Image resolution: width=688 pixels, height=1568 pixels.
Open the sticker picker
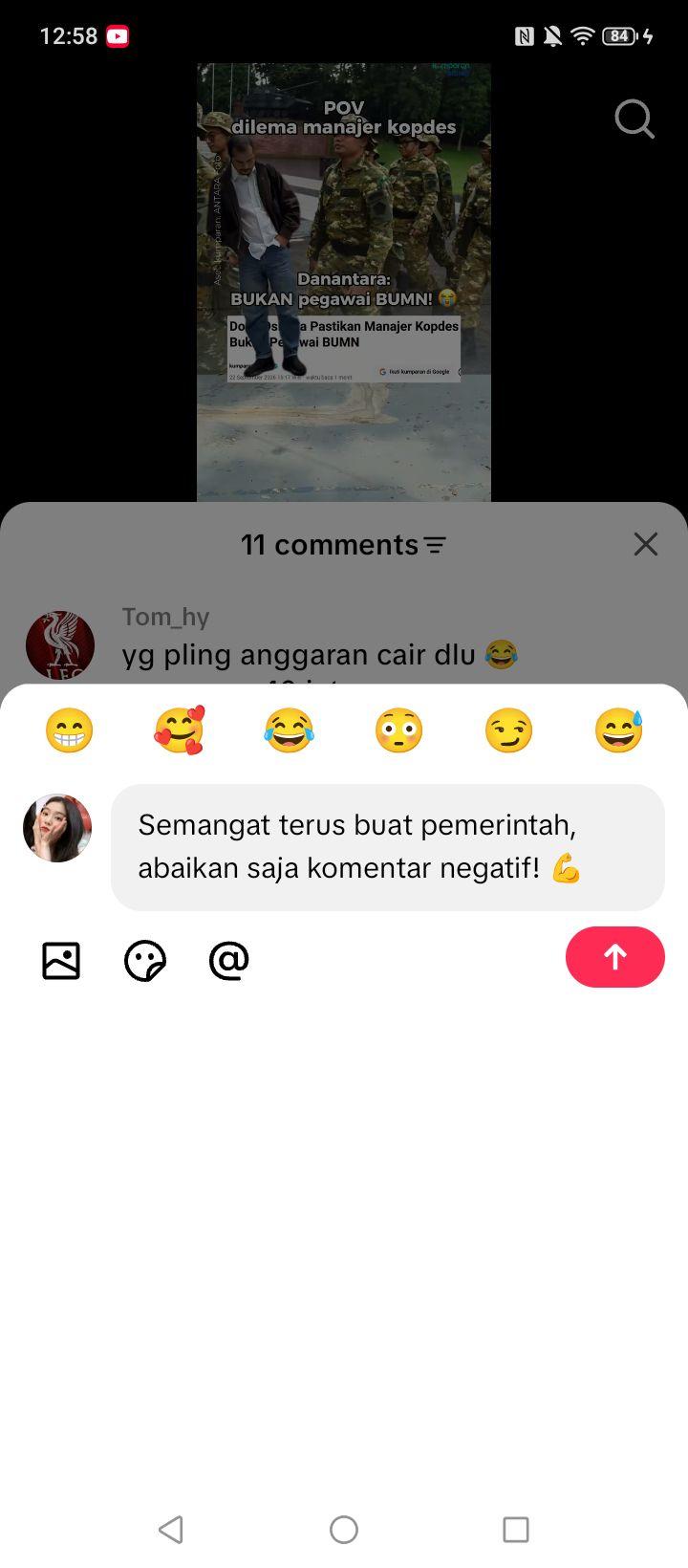point(145,961)
